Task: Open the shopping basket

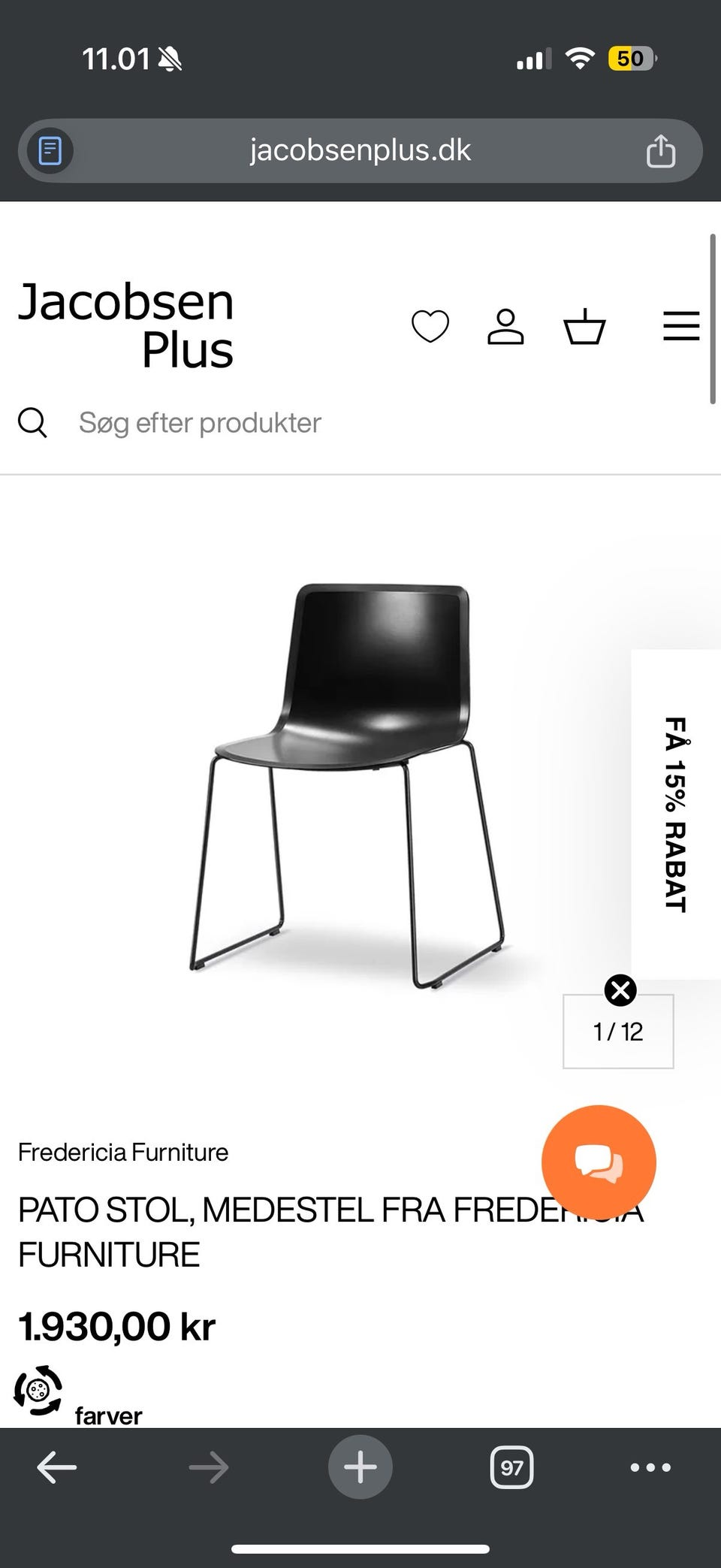Action: [584, 327]
